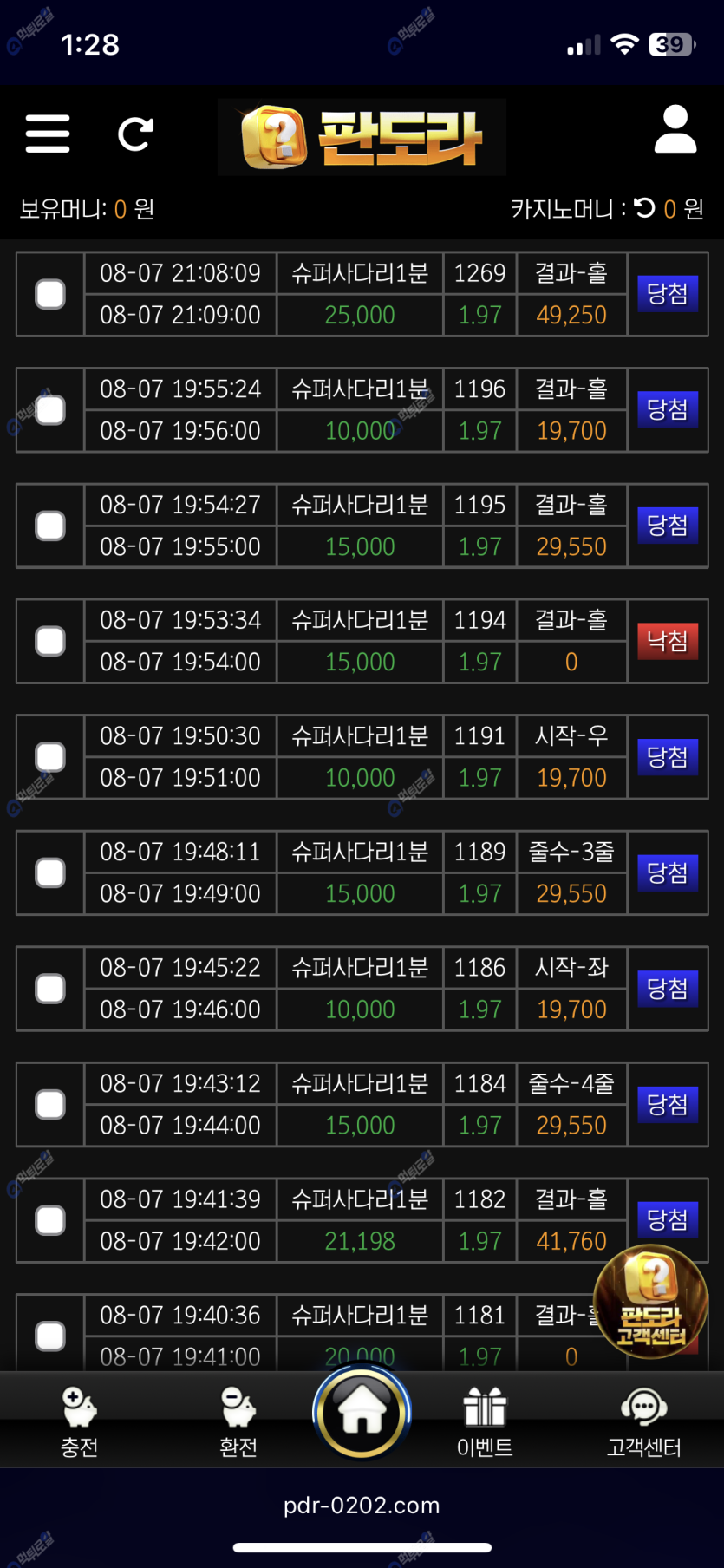Image resolution: width=724 pixels, height=1568 pixels.
Task: Tick the checkbox for round 1182
Action: (50, 1220)
